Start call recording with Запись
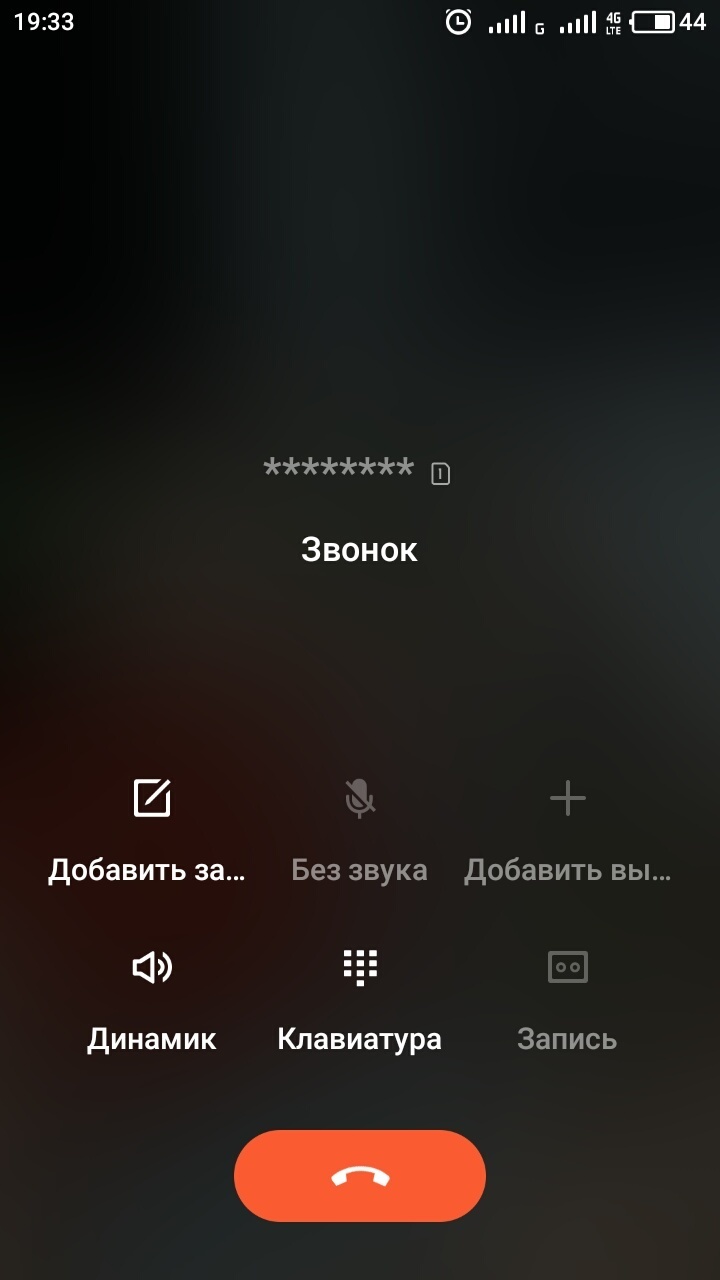The image size is (720, 1280). tap(567, 1000)
